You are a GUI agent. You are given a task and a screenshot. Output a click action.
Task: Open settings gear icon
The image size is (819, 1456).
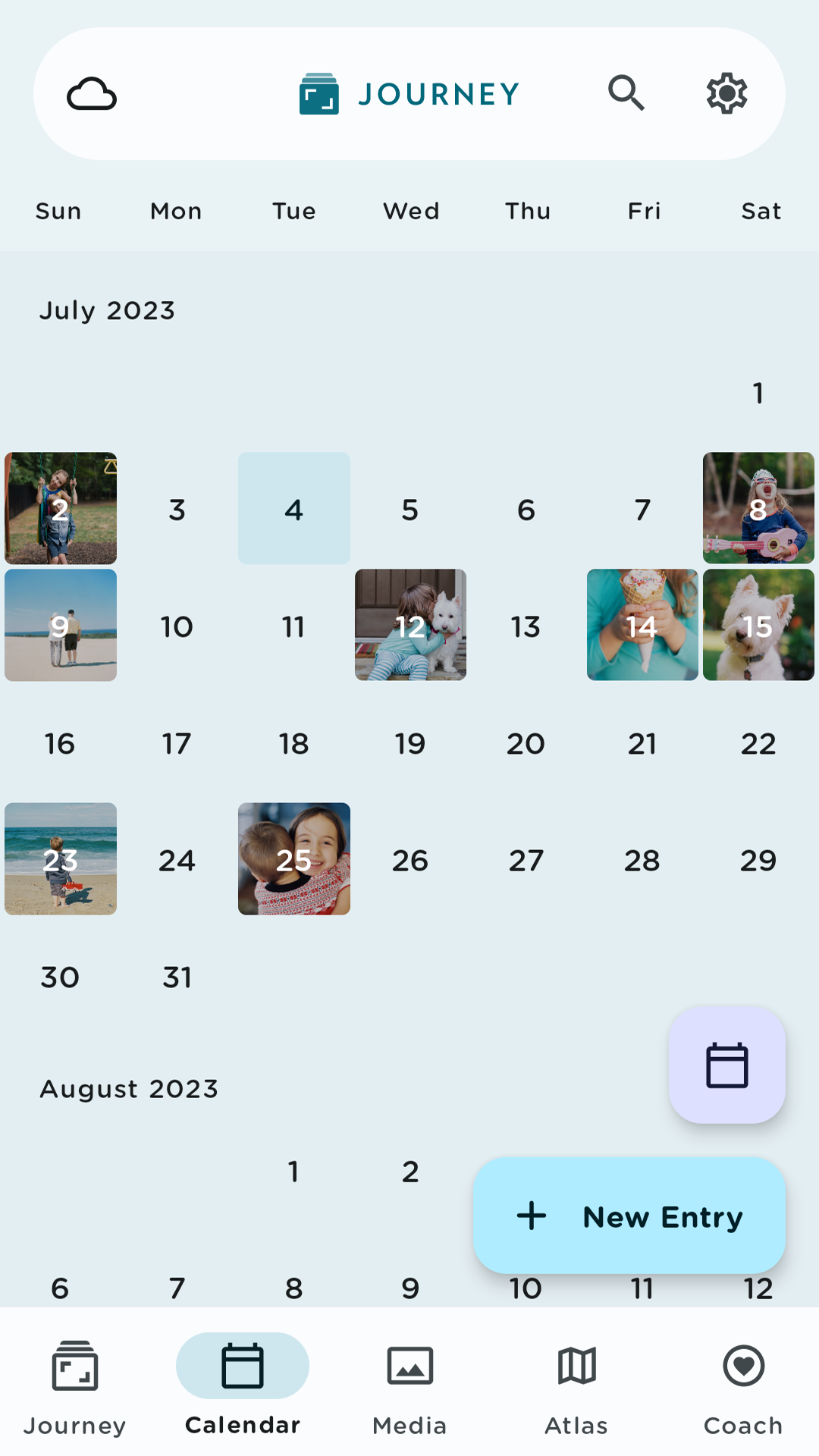726,93
